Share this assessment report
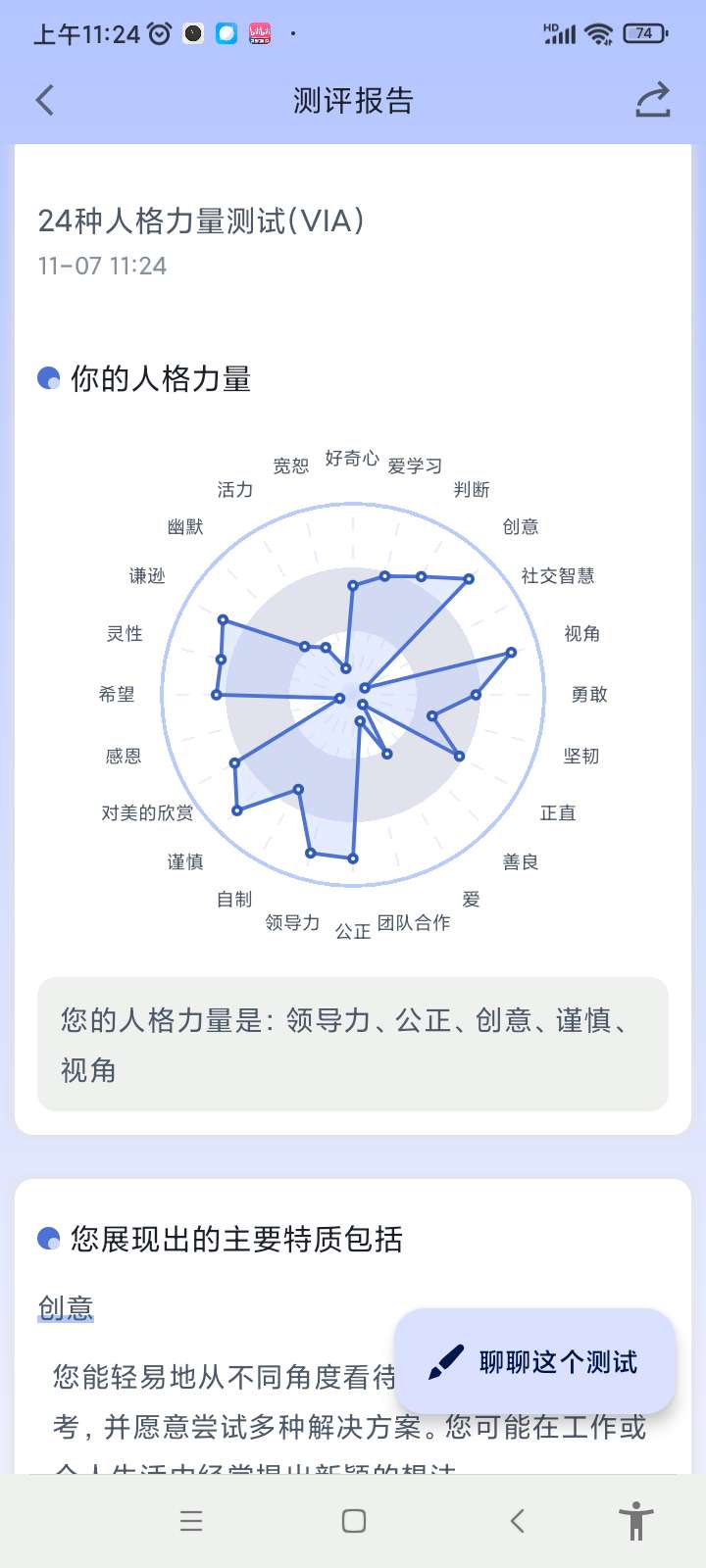 (x=652, y=100)
